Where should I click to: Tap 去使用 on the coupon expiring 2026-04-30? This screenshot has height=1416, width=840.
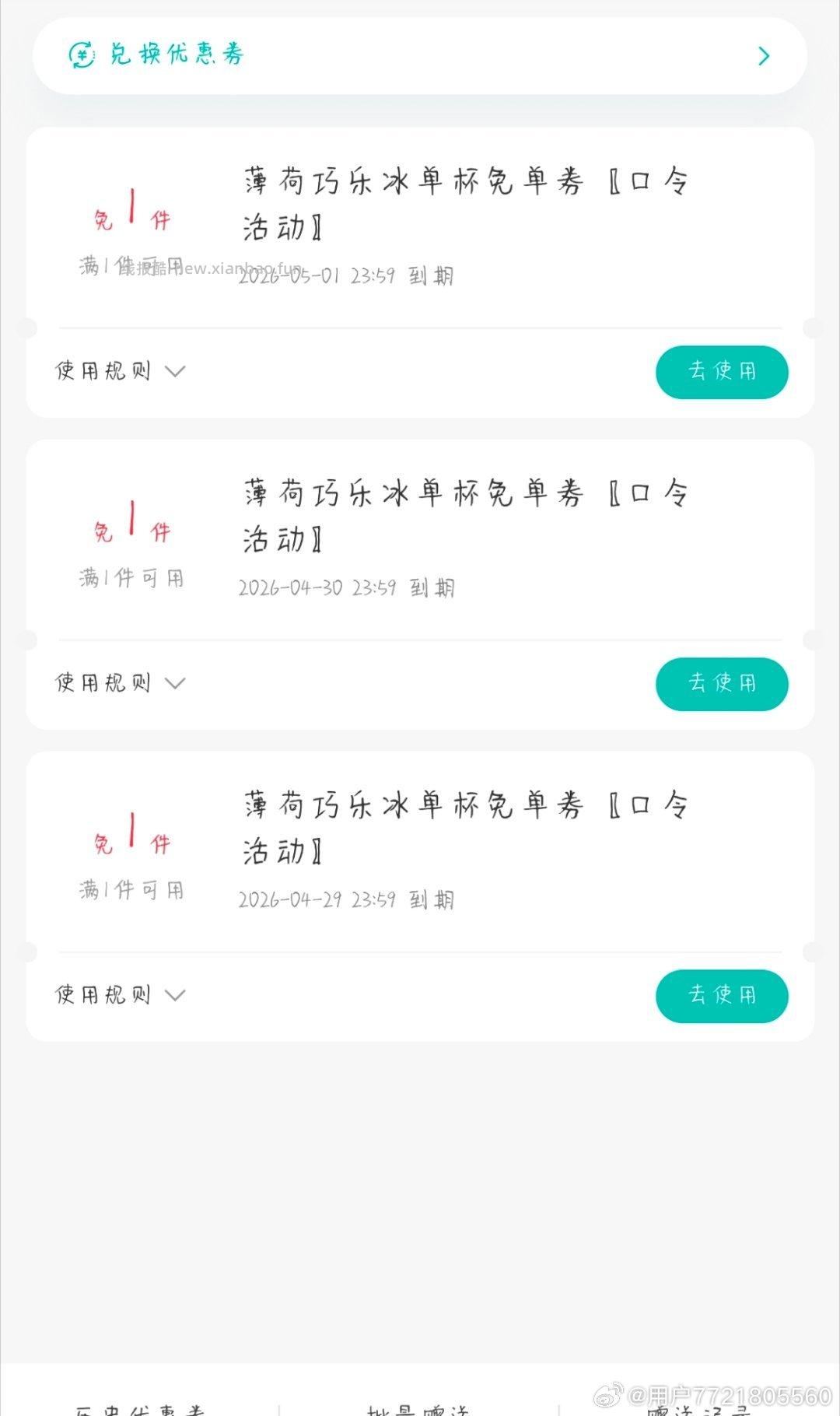point(722,684)
